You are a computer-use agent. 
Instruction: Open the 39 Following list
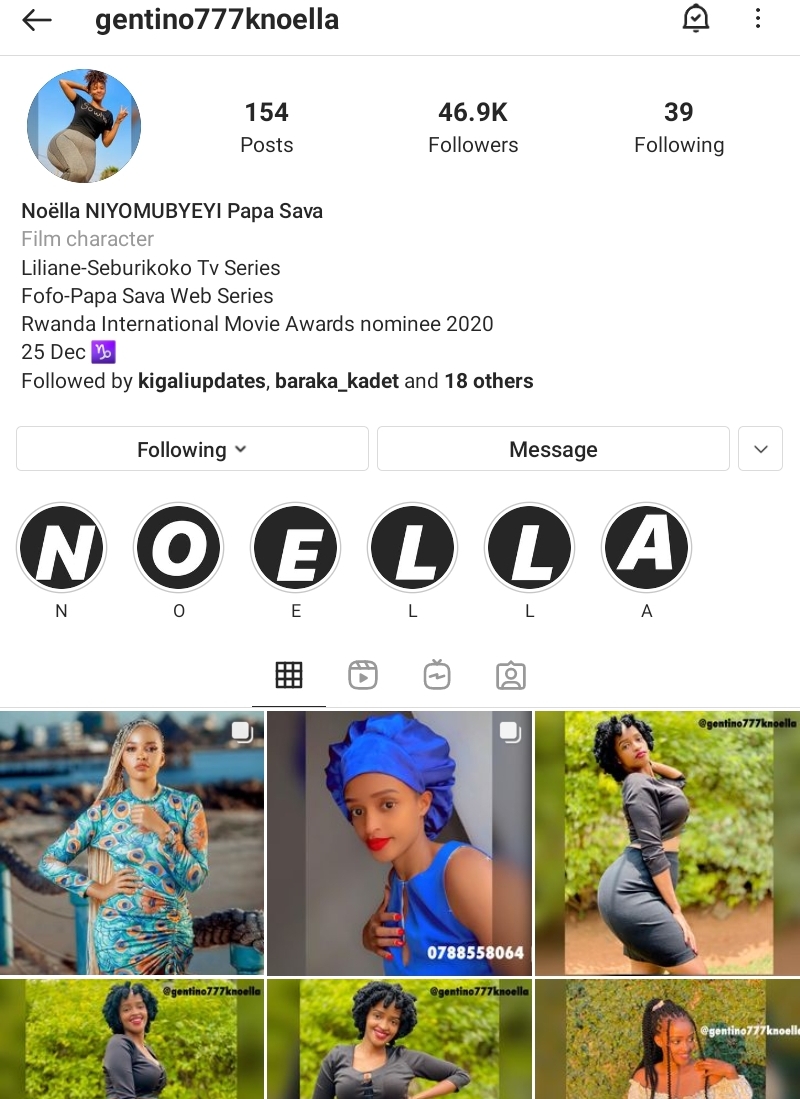[x=678, y=127]
